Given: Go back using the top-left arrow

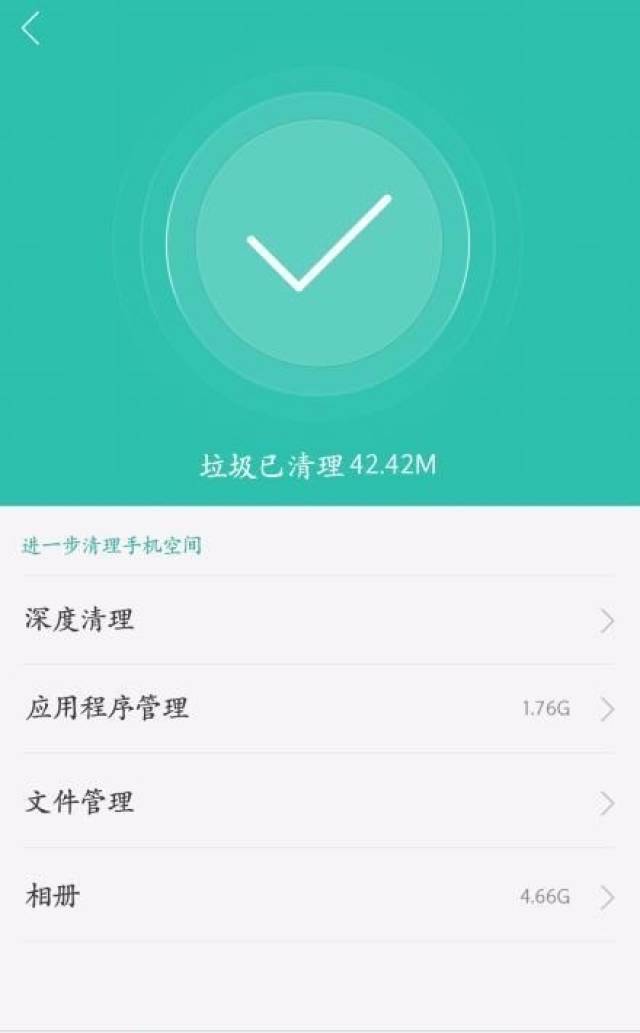Looking at the screenshot, I should click(x=31, y=29).
